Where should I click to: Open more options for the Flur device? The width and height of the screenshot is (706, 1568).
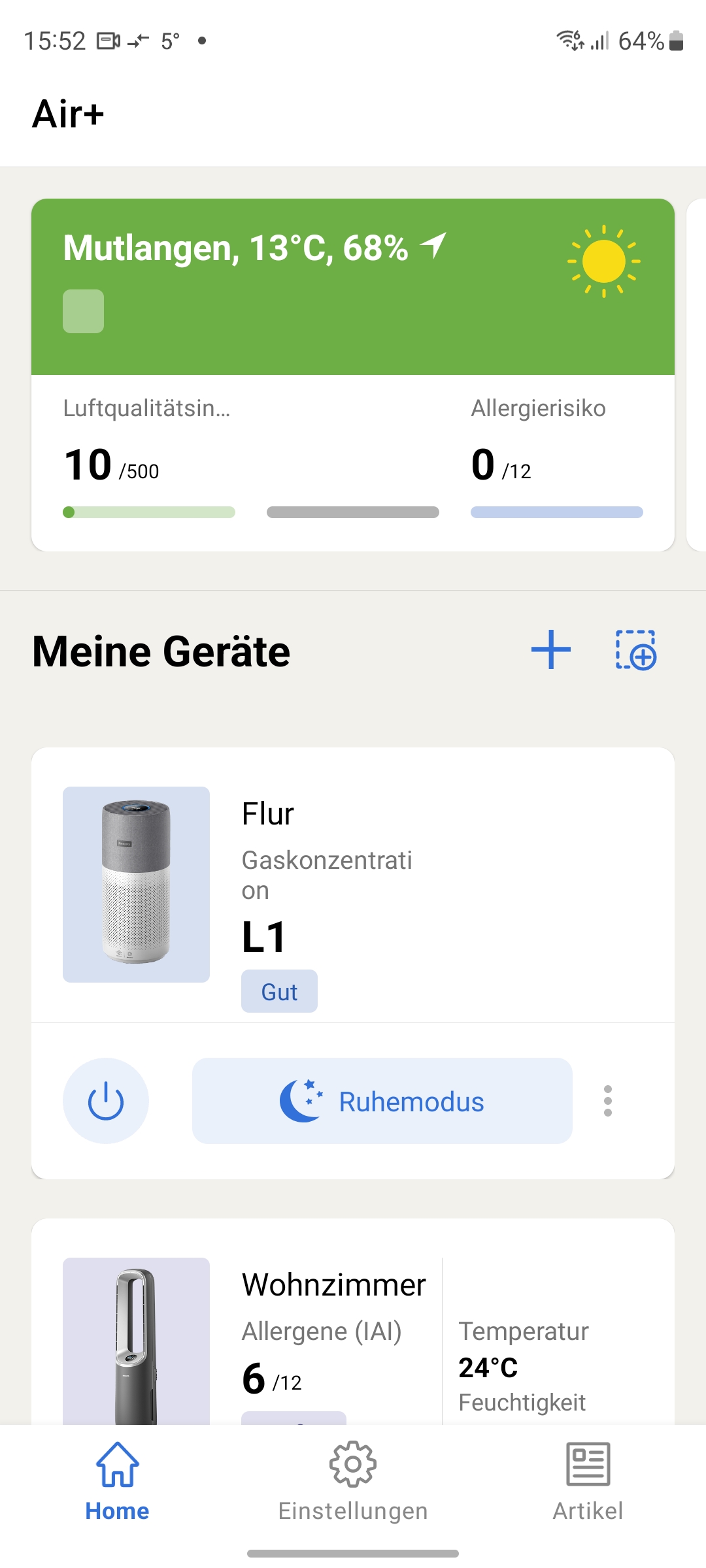coord(608,1101)
